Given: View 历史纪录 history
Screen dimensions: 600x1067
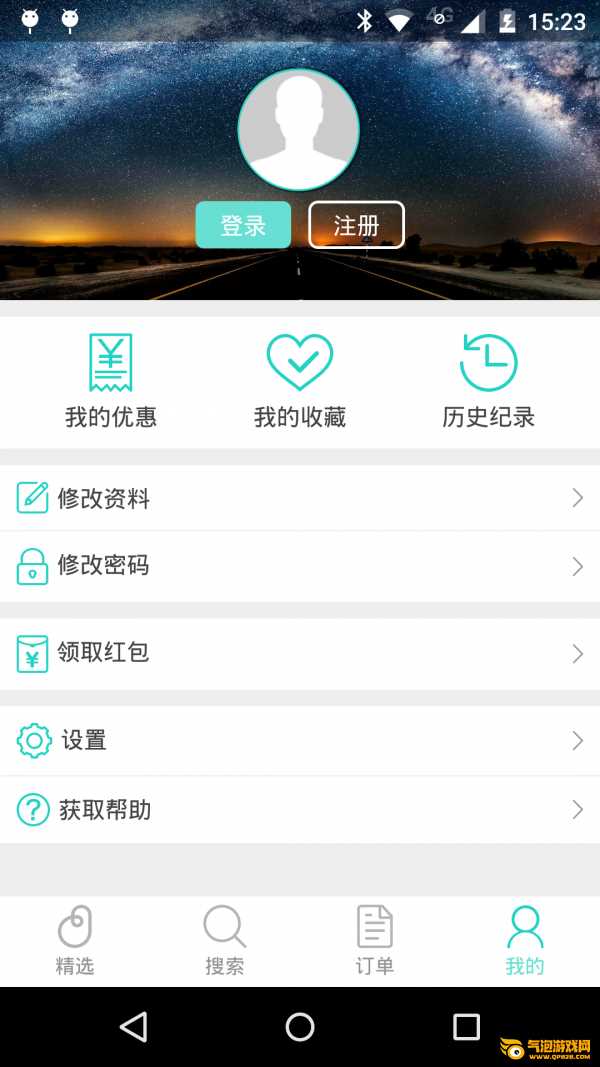Looking at the screenshot, I should point(488,381).
